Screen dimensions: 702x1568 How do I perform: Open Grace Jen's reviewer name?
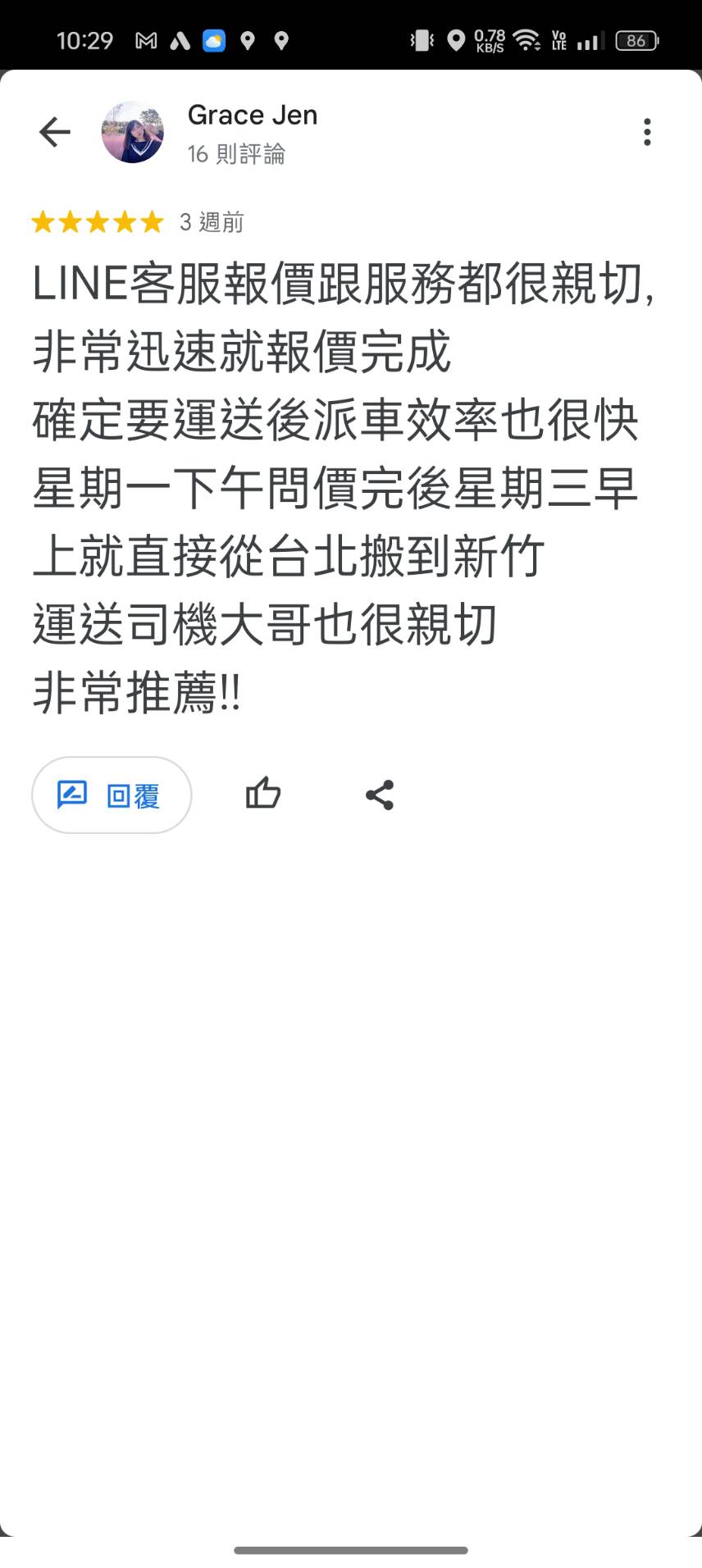(252, 116)
